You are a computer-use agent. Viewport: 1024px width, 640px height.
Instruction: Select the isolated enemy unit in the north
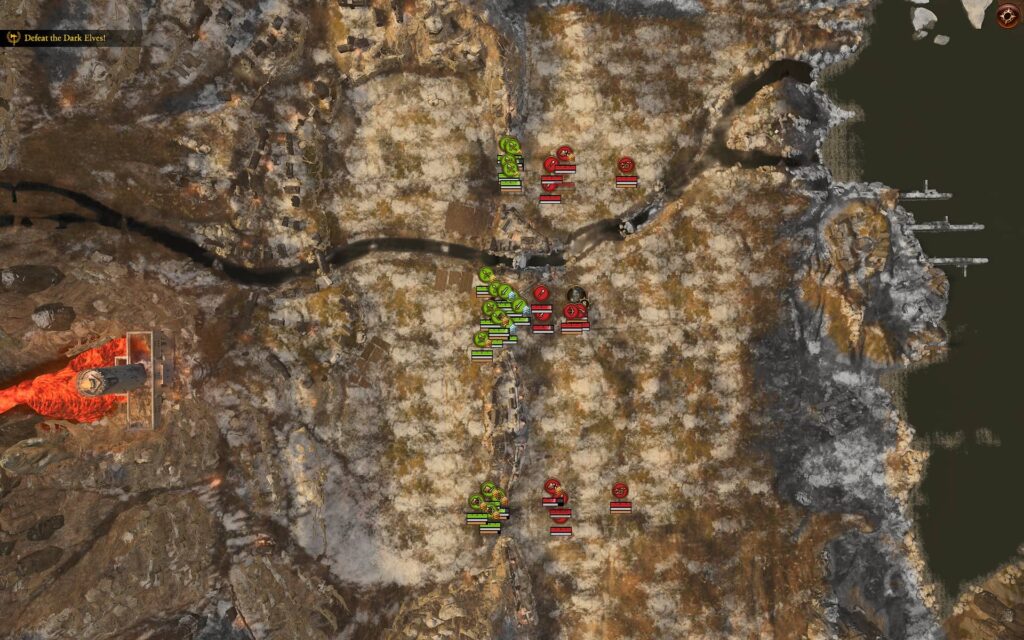tap(627, 166)
